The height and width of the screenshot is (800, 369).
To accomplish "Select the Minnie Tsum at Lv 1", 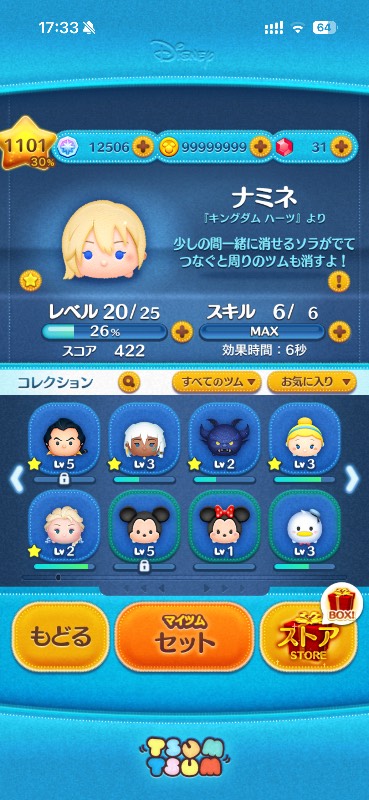I will pyautogui.click(x=224, y=527).
